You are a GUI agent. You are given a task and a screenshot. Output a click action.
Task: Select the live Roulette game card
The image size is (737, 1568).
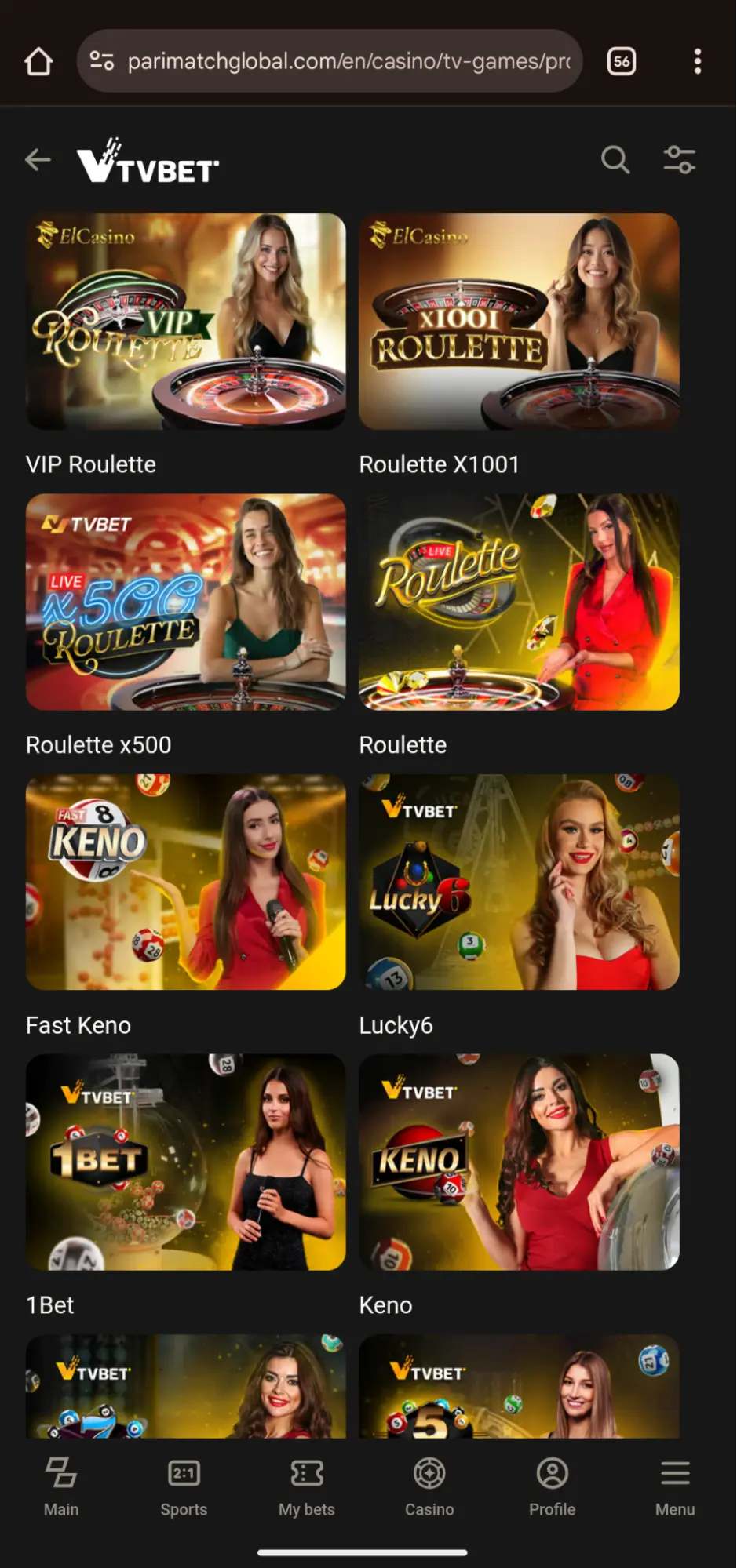pyautogui.click(x=519, y=602)
